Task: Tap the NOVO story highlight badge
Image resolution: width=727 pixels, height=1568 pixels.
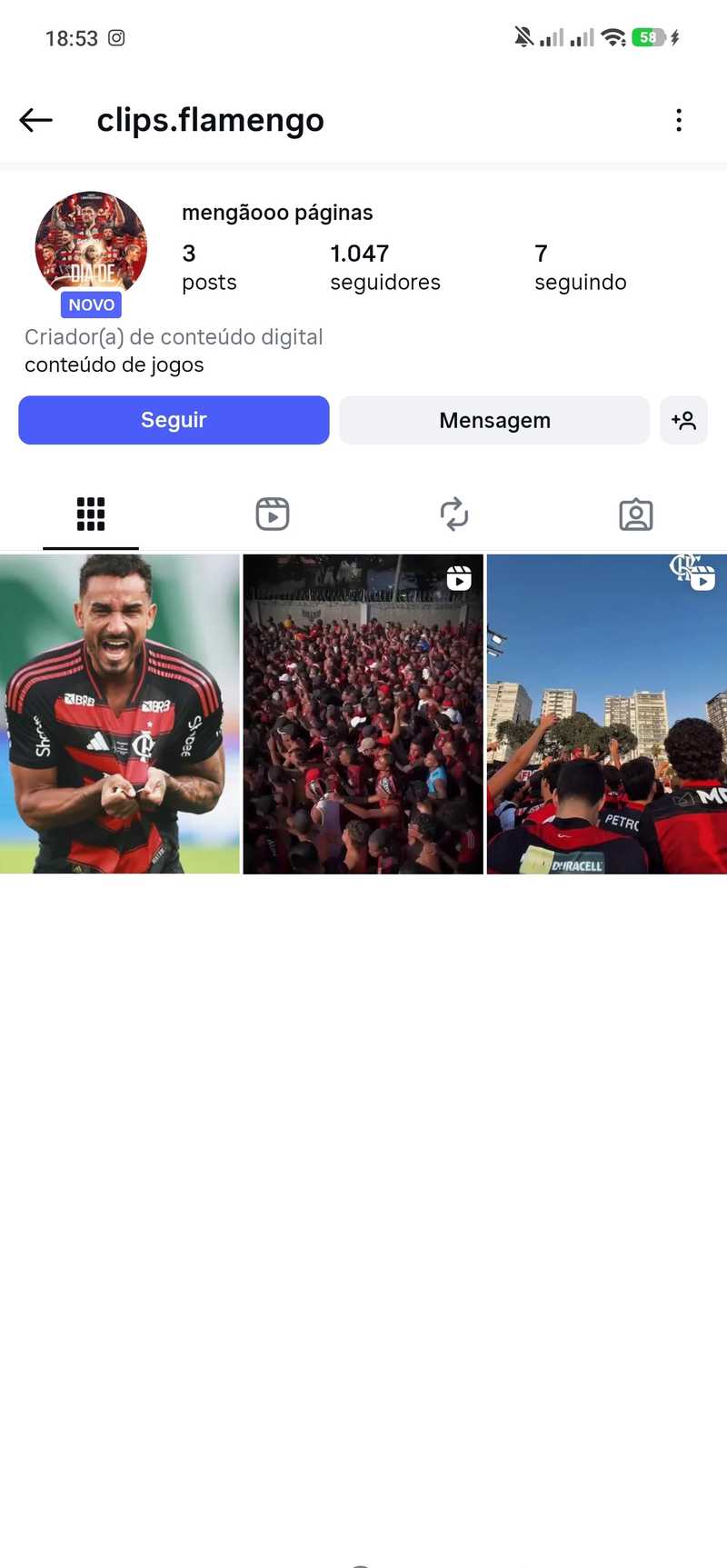Action: (x=91, y=305)
